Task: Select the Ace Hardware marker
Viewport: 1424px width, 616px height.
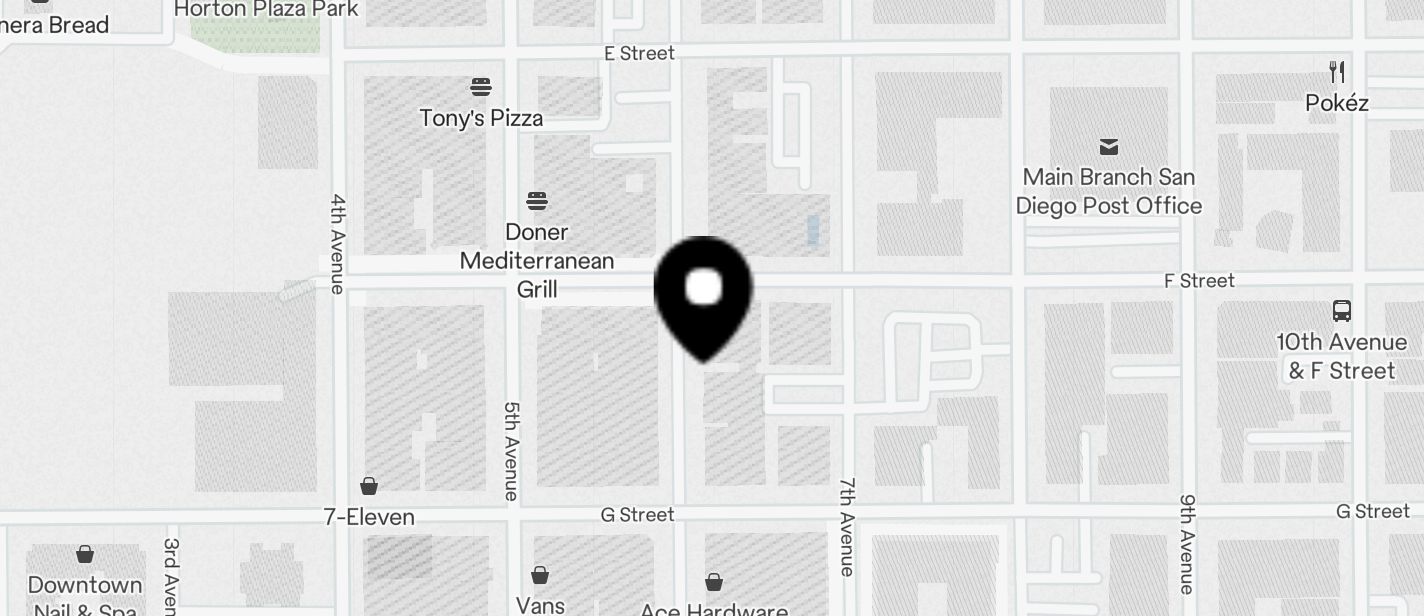Action: (x=714, y=582)
